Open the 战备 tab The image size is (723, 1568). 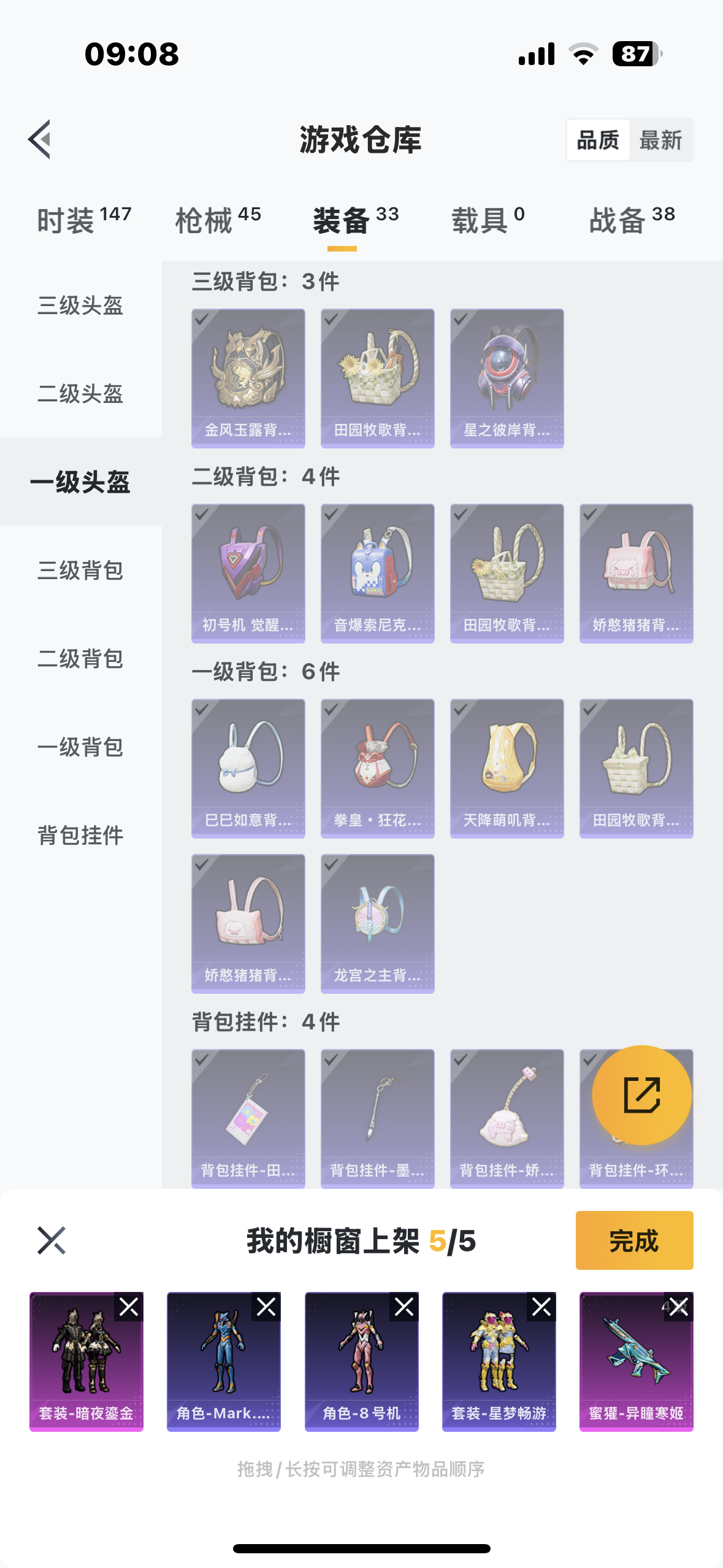click(x=632, y=220)
